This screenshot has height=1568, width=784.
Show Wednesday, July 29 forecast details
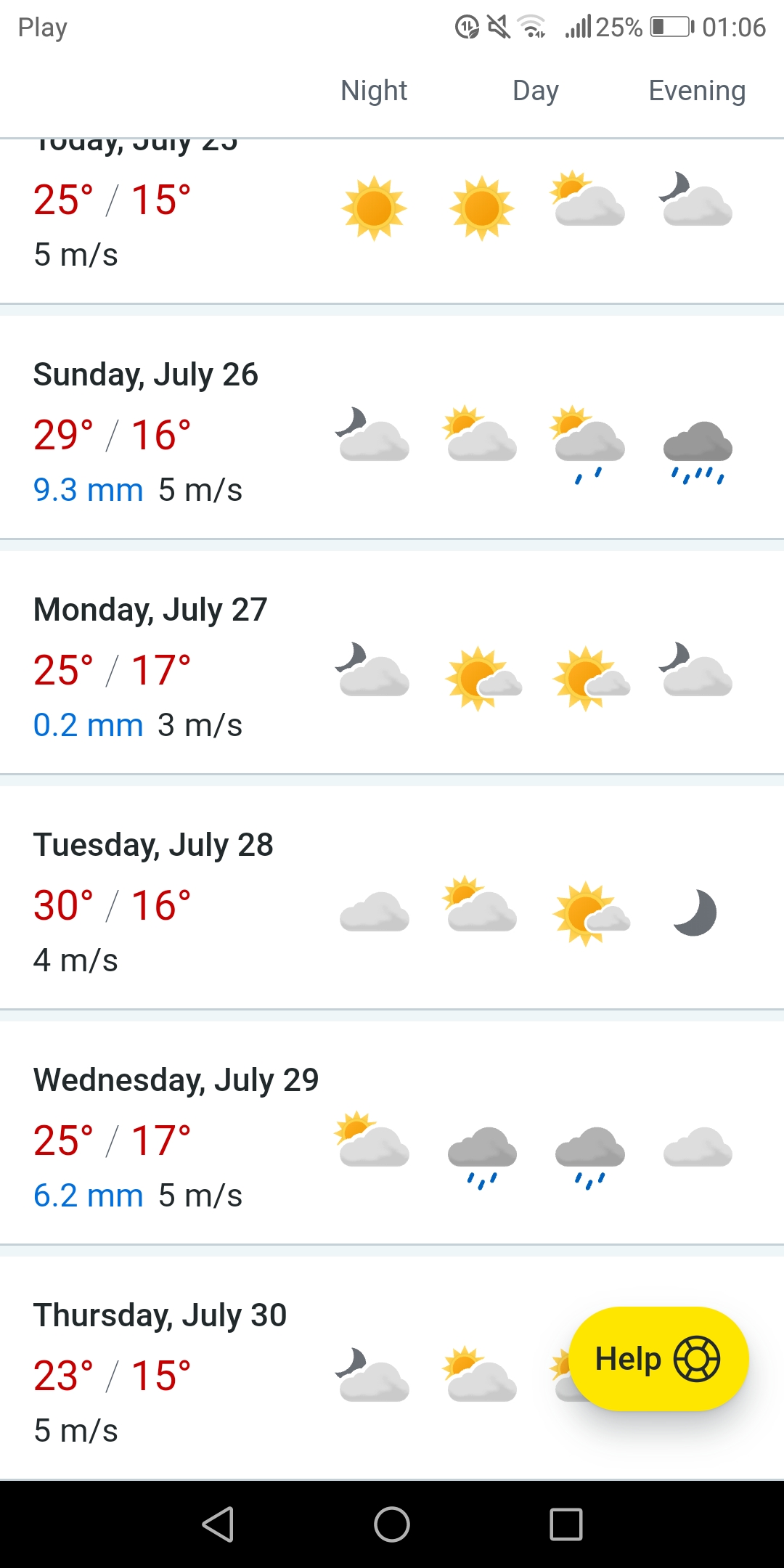coord(392,1138)
